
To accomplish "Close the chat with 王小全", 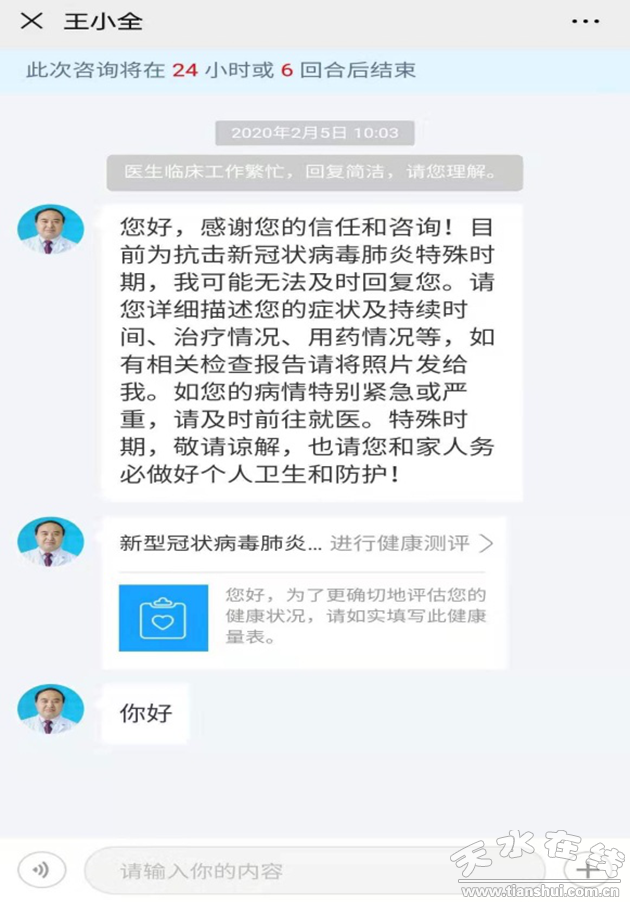I will [x=32, y=21].
